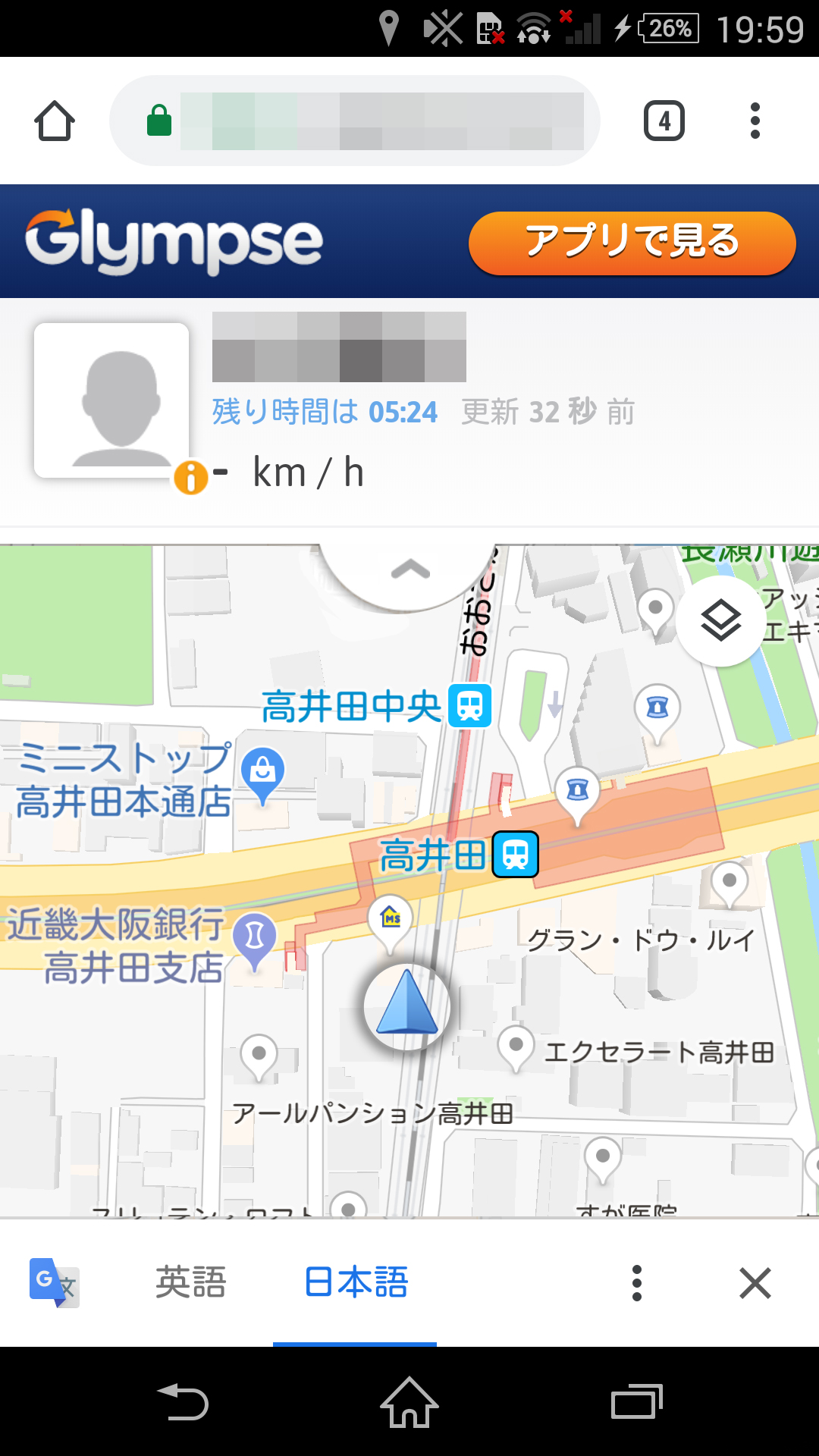819x1456 pixels.
Task: Open the tab switcher showing 4 tabs
Action: (x=664, y=121)
